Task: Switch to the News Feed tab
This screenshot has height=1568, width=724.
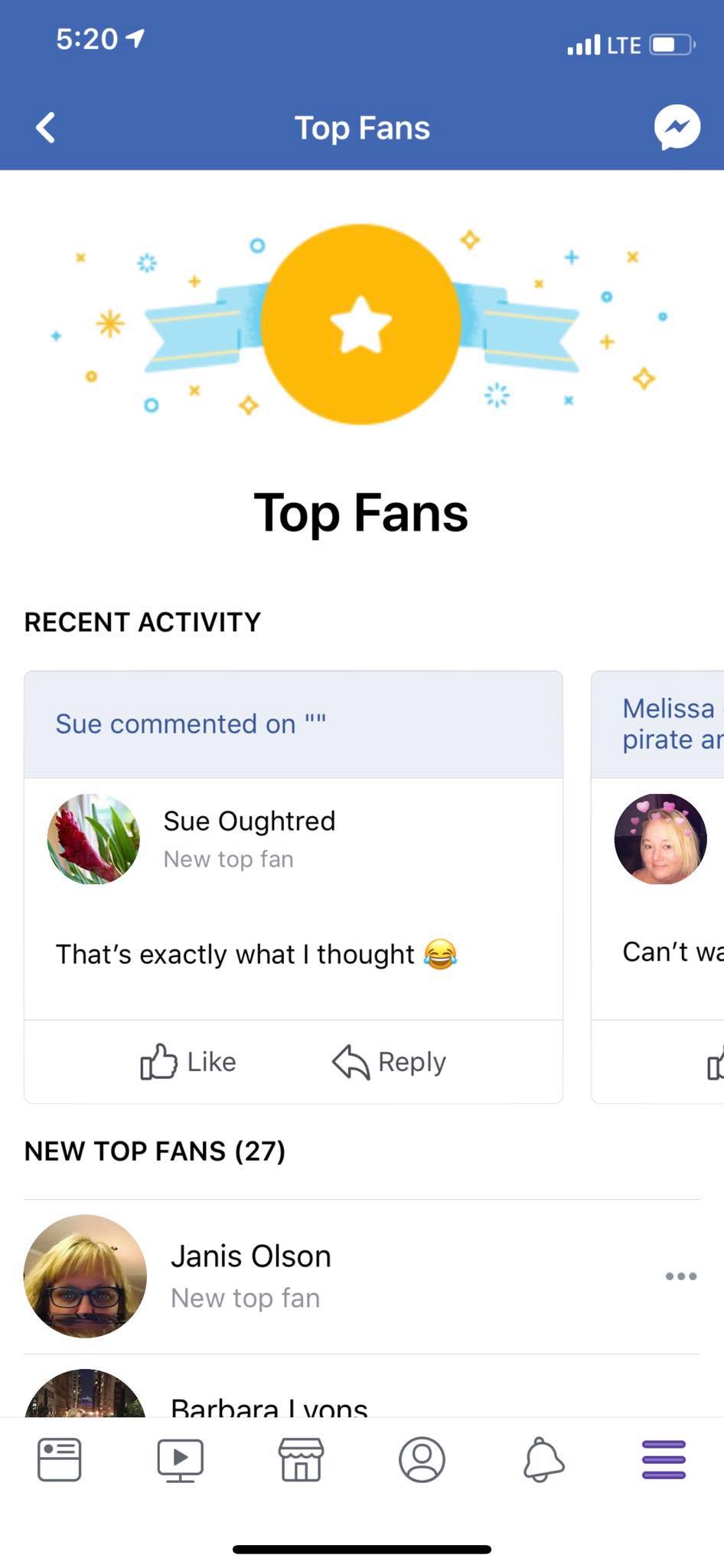Action: [x=60, y=1459]
